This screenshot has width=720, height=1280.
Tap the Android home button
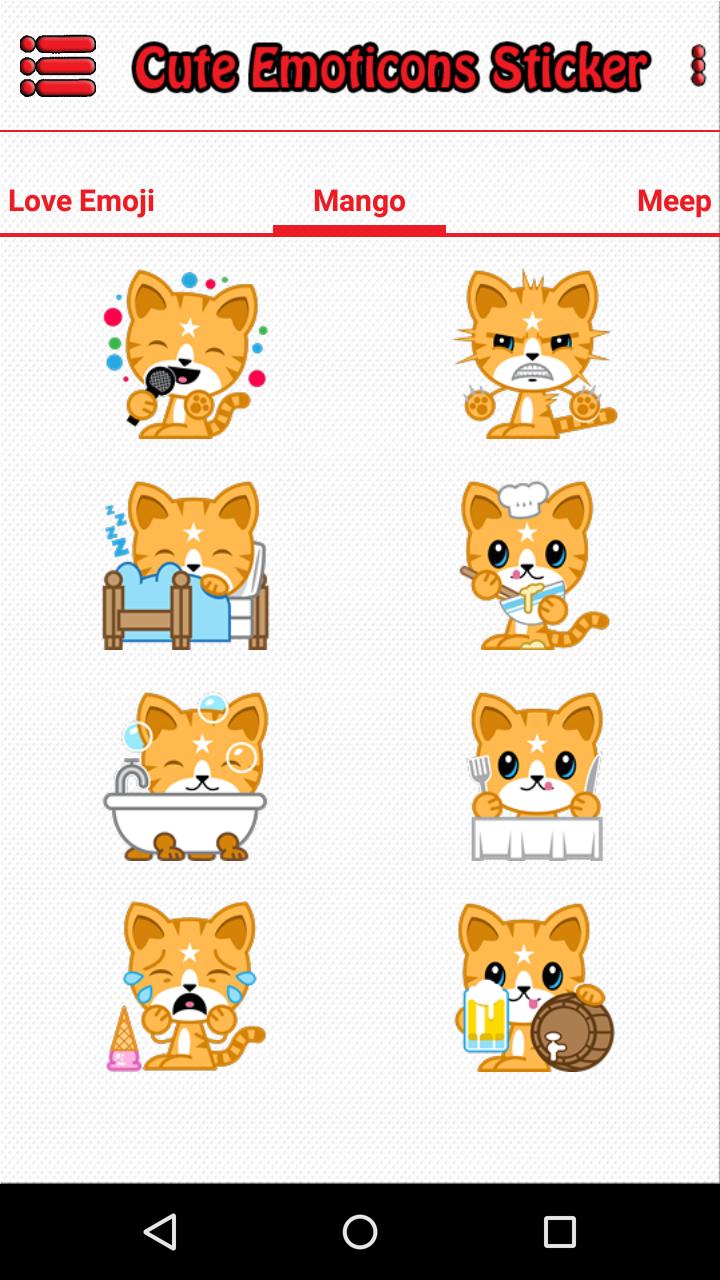[x=360, y=1232]
